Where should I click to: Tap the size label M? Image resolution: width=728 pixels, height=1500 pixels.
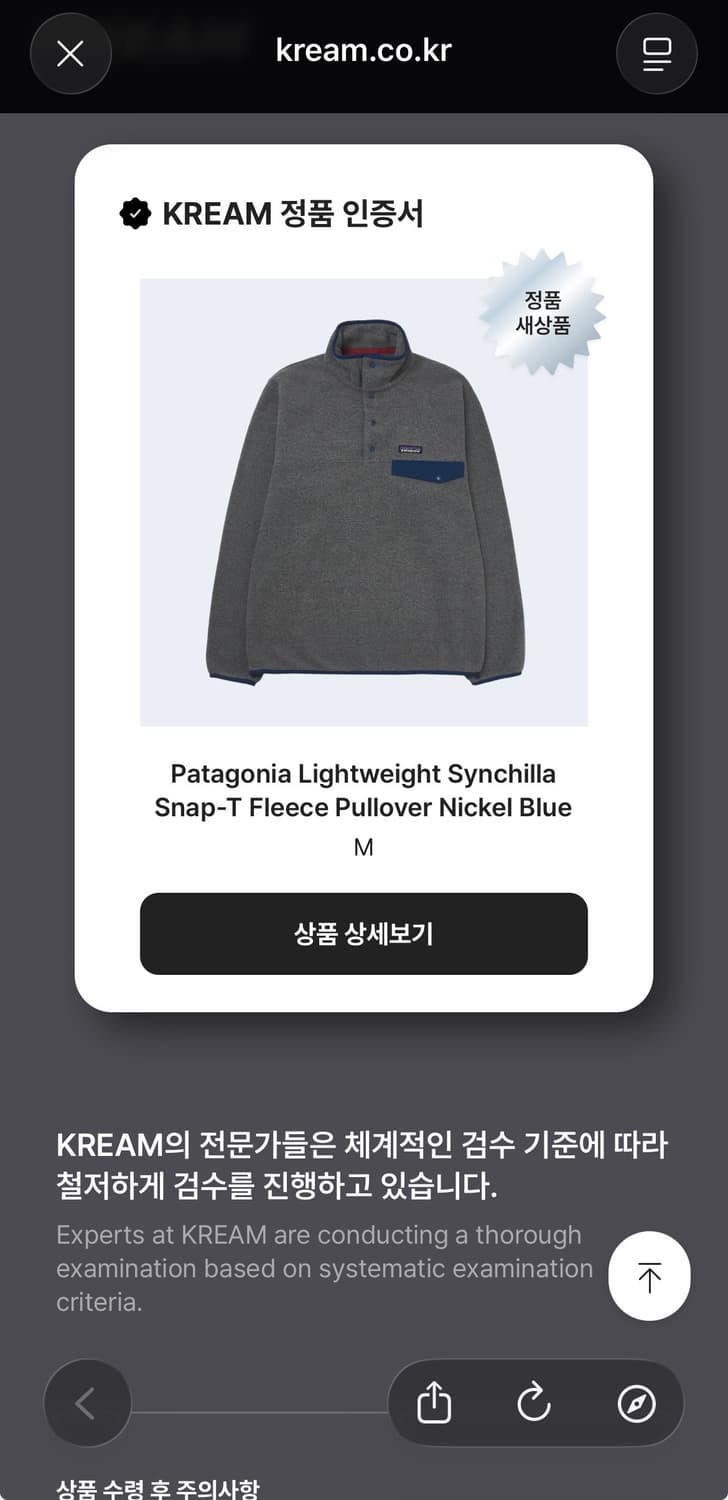363,847
